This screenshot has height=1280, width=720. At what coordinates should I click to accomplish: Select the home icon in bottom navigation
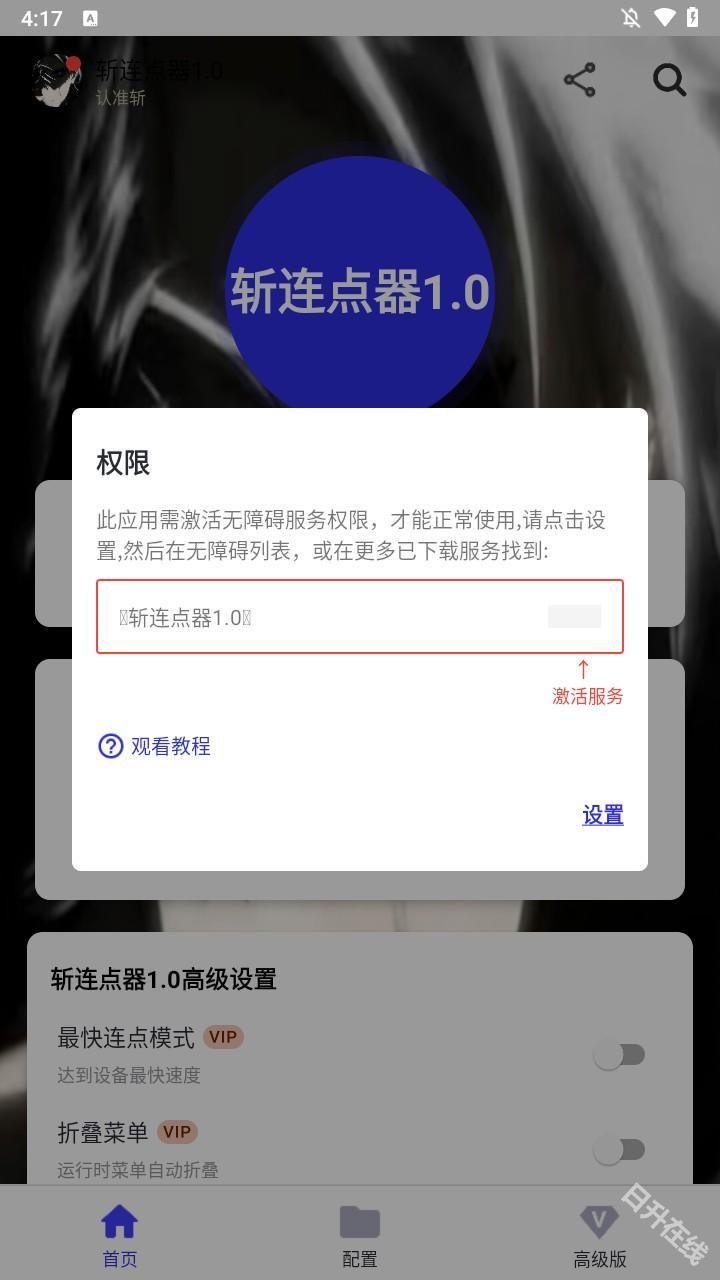(x=119, y=1220)
